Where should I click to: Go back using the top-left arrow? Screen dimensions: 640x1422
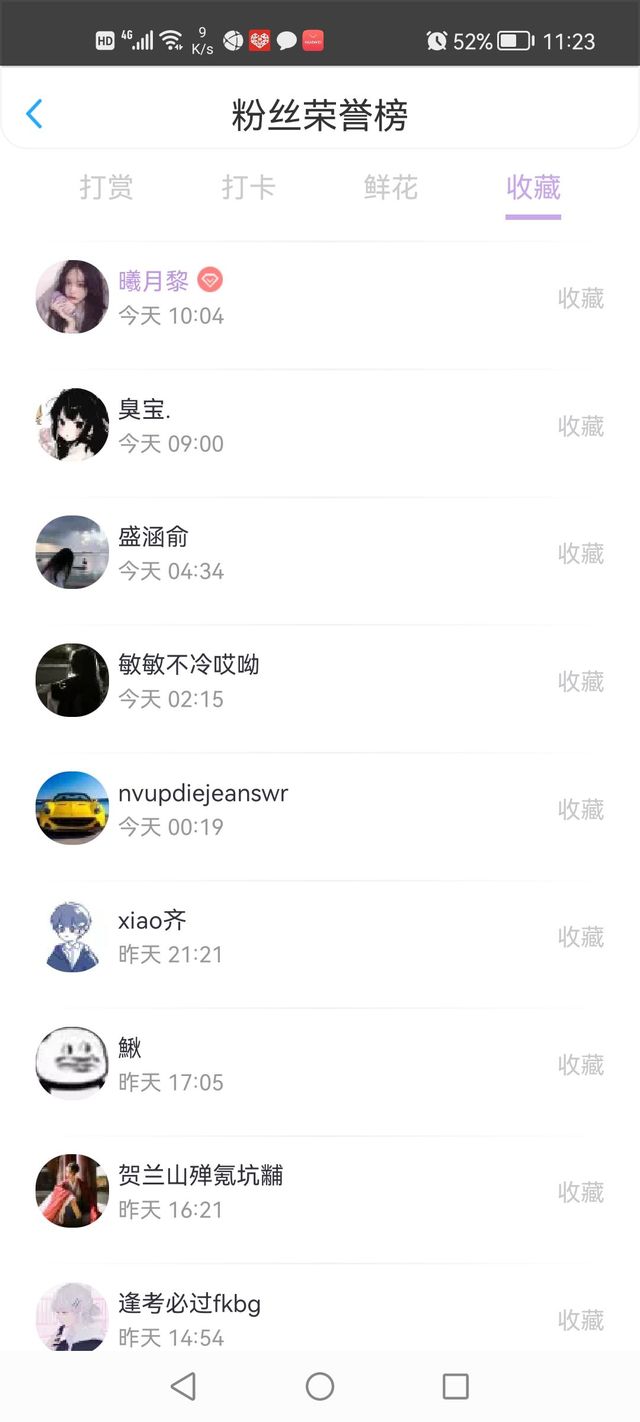tap(34, 114)
